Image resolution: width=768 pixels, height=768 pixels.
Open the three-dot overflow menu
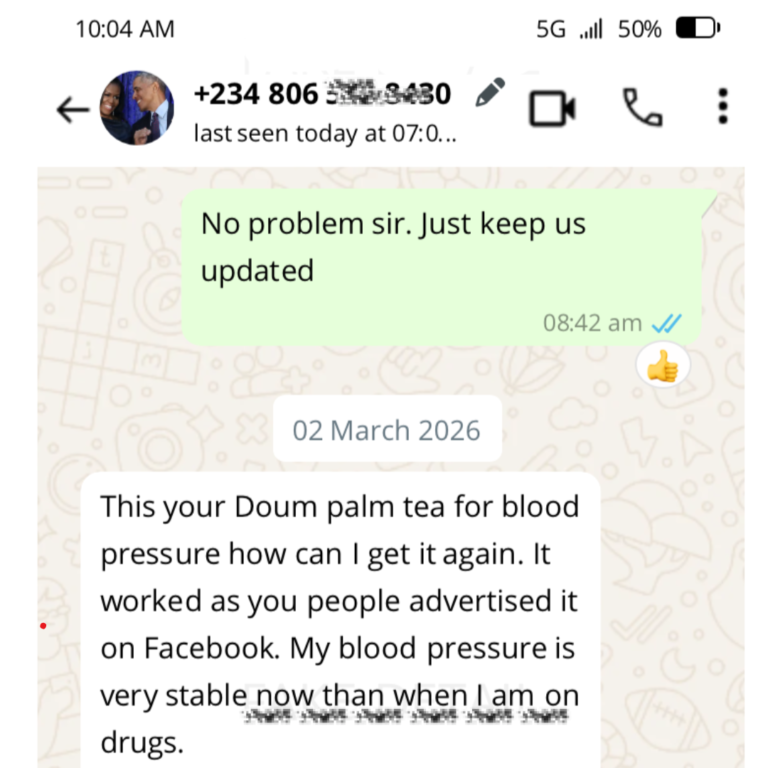pyautogui.click(x=722, y=107)
